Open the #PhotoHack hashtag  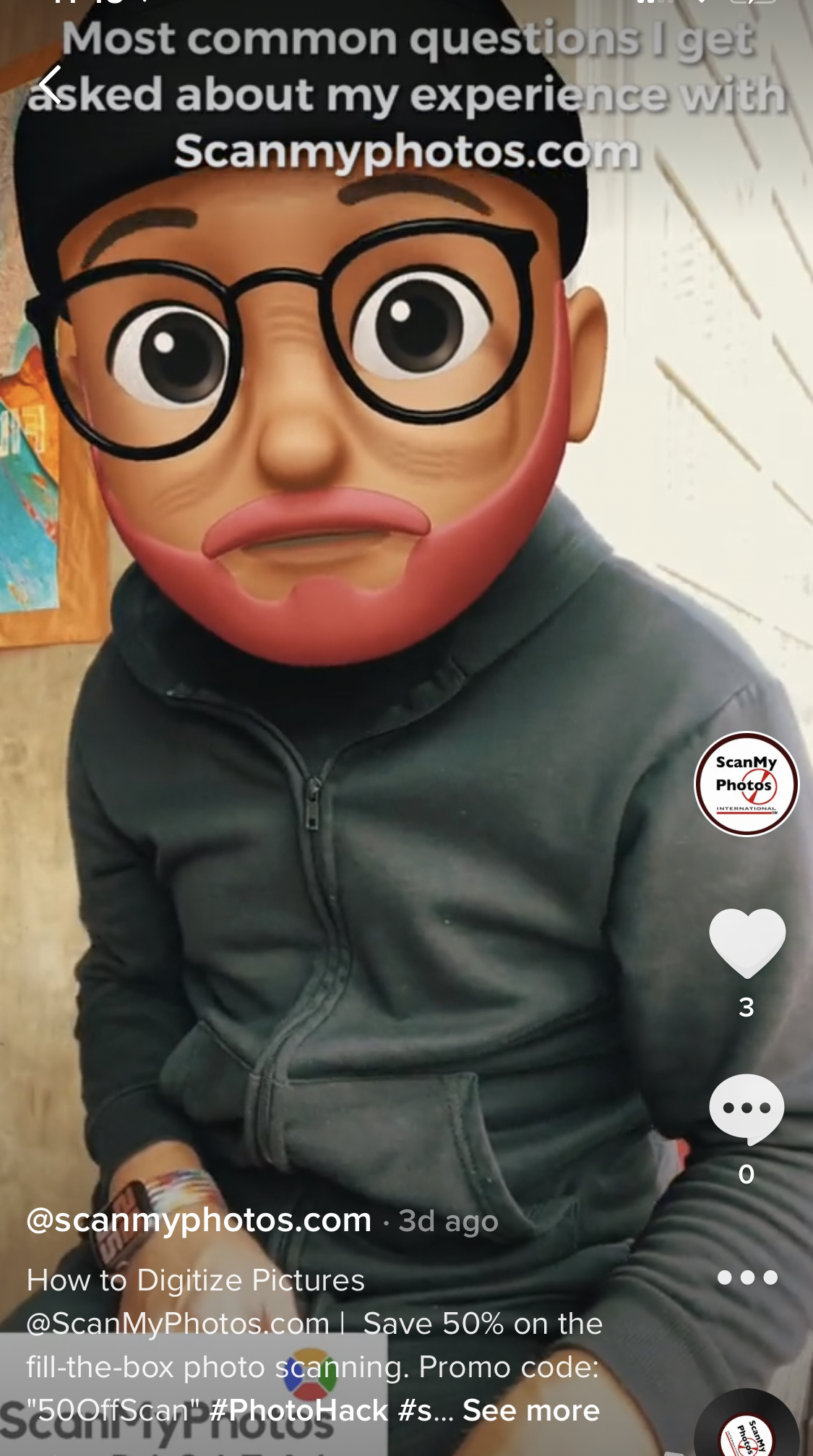pos(298,1410)
